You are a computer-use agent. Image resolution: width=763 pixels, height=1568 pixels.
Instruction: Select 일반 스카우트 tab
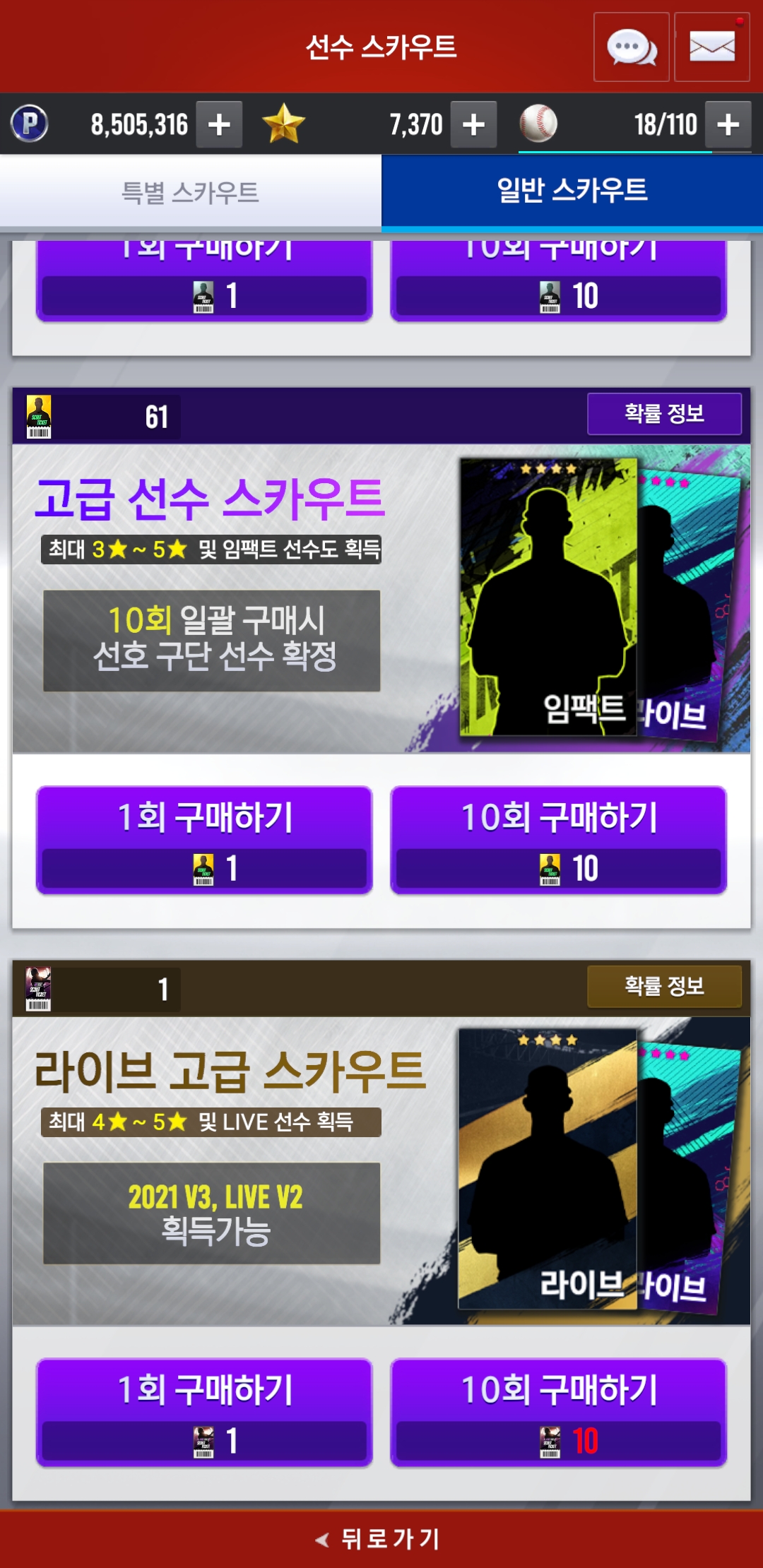pos(572,191)
